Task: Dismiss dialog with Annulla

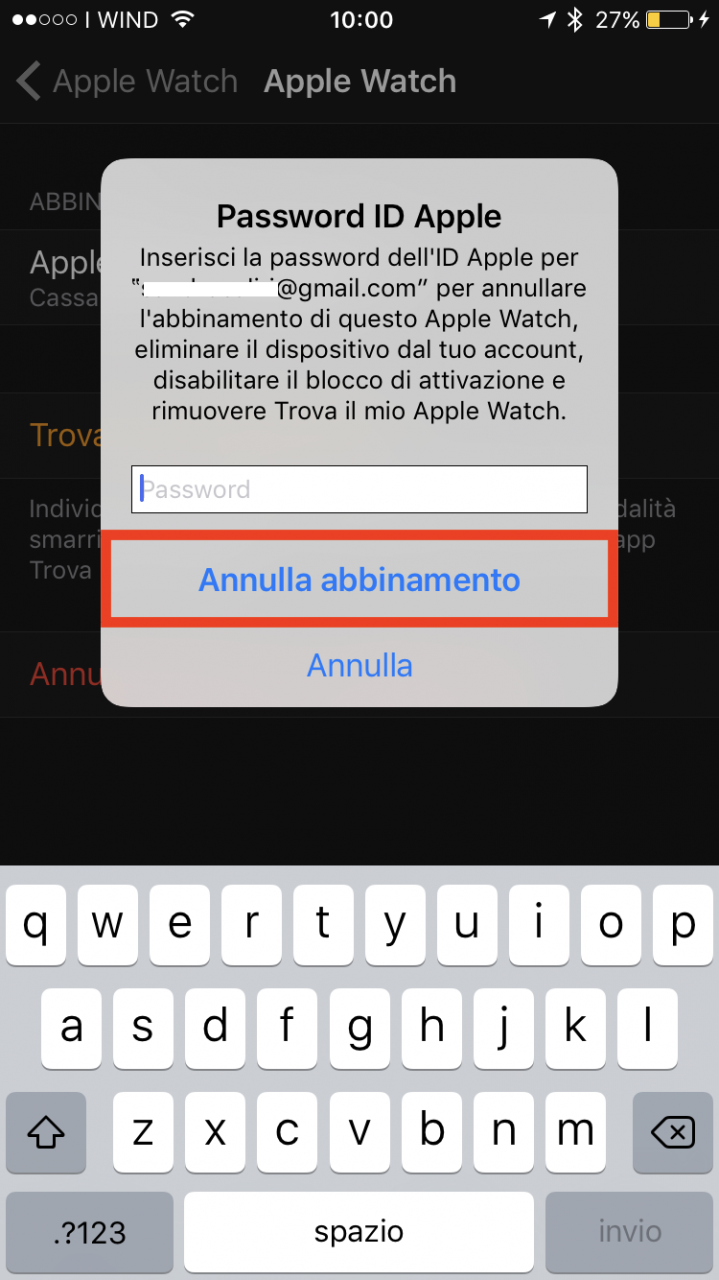Action: [x=359, y=665]
